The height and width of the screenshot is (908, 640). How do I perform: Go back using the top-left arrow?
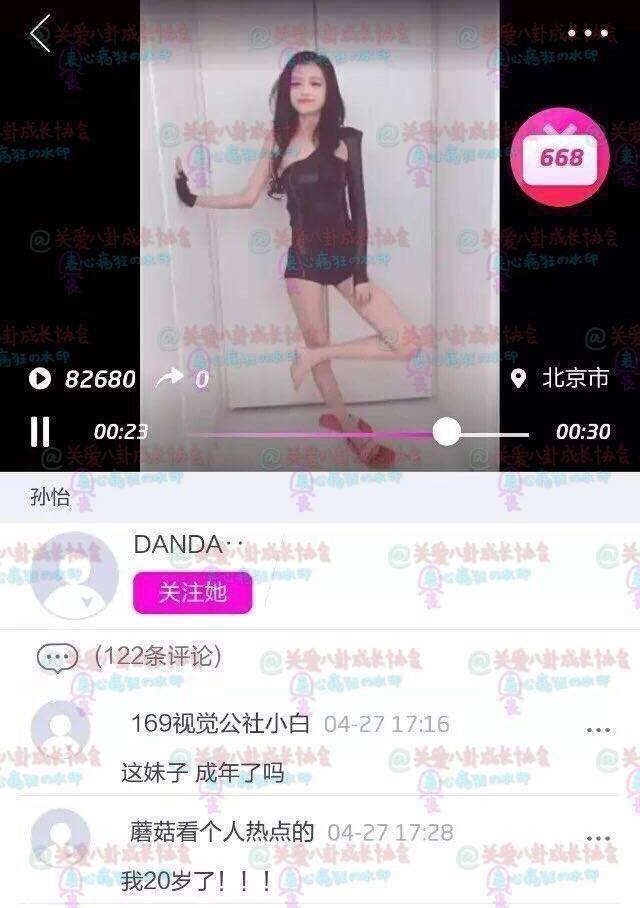click(x=40, y=33)
